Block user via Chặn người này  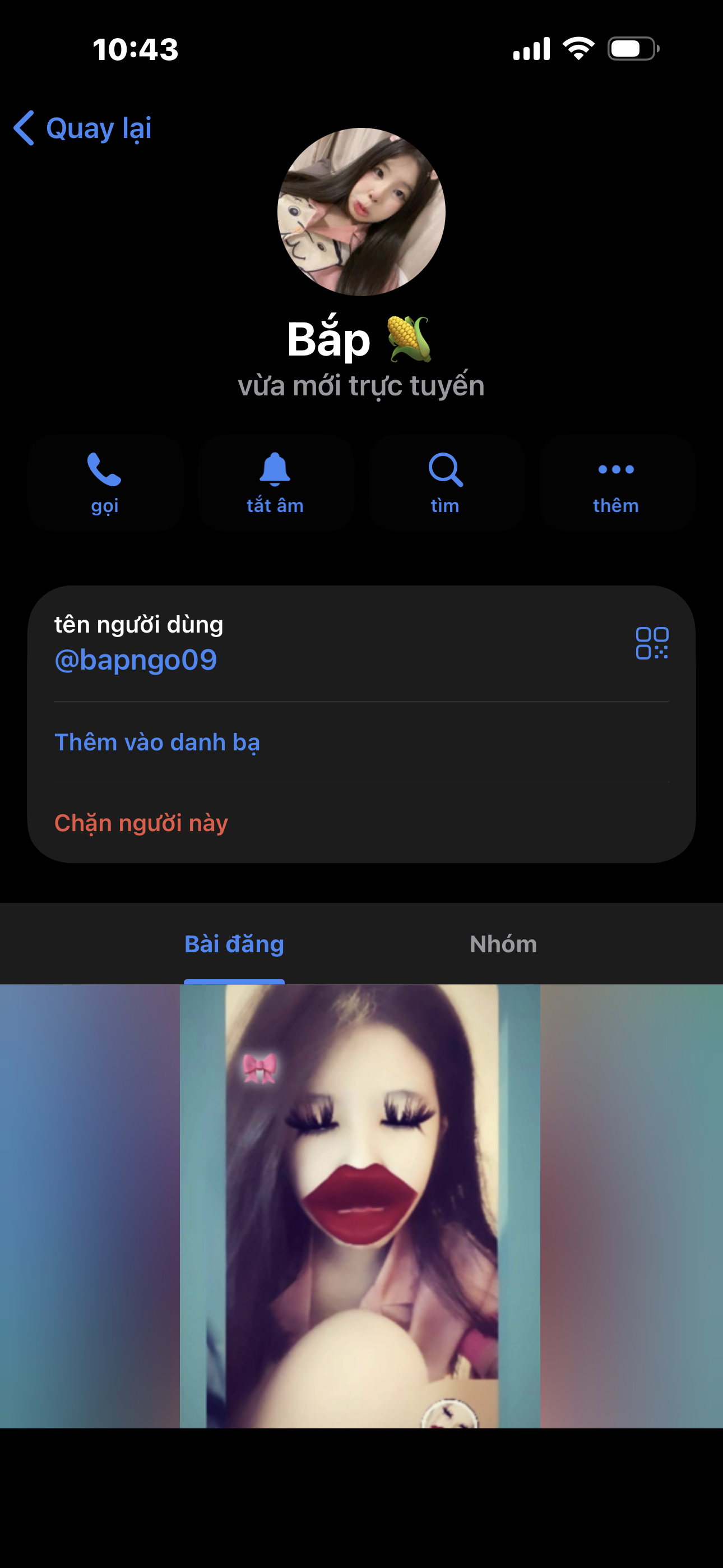click(141, 823)
